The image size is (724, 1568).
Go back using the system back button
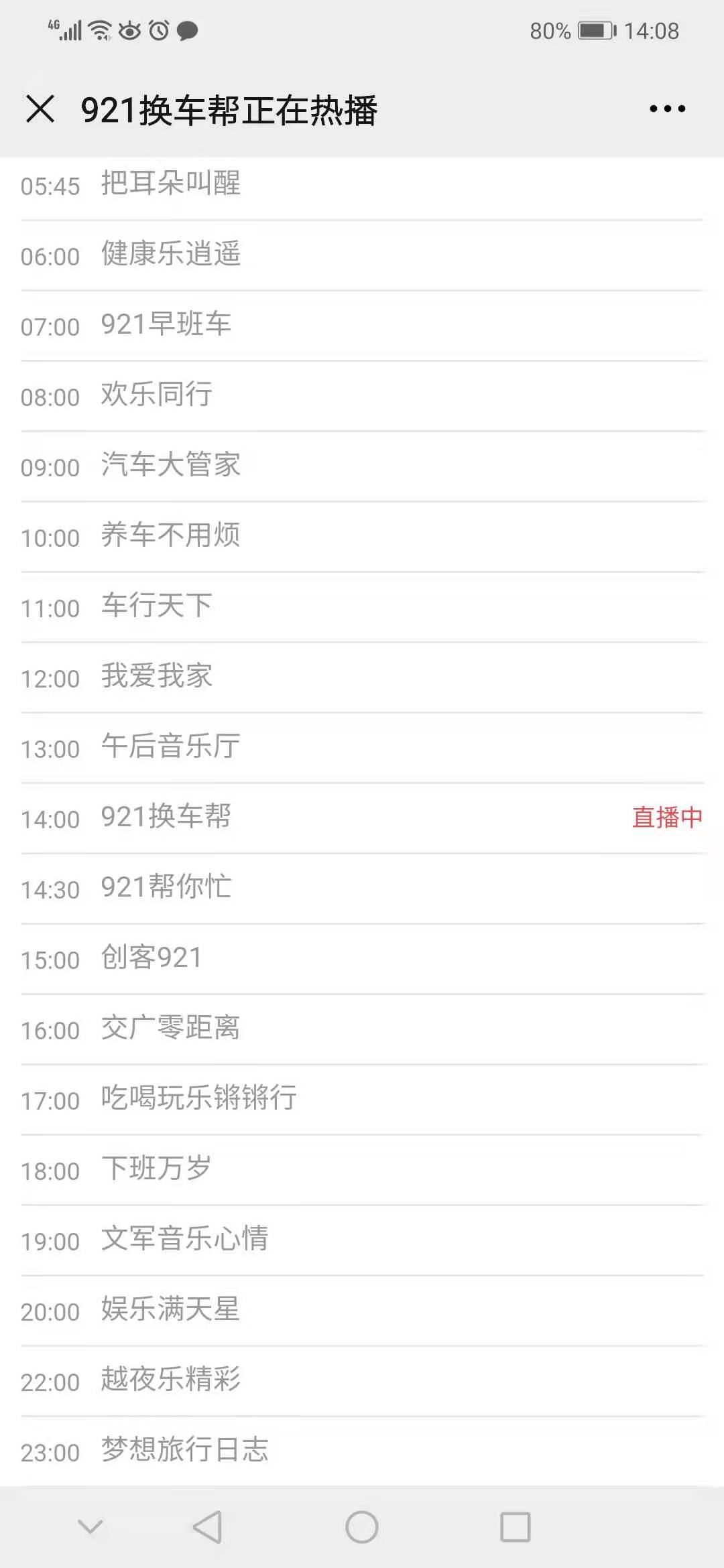point(207,1527)
